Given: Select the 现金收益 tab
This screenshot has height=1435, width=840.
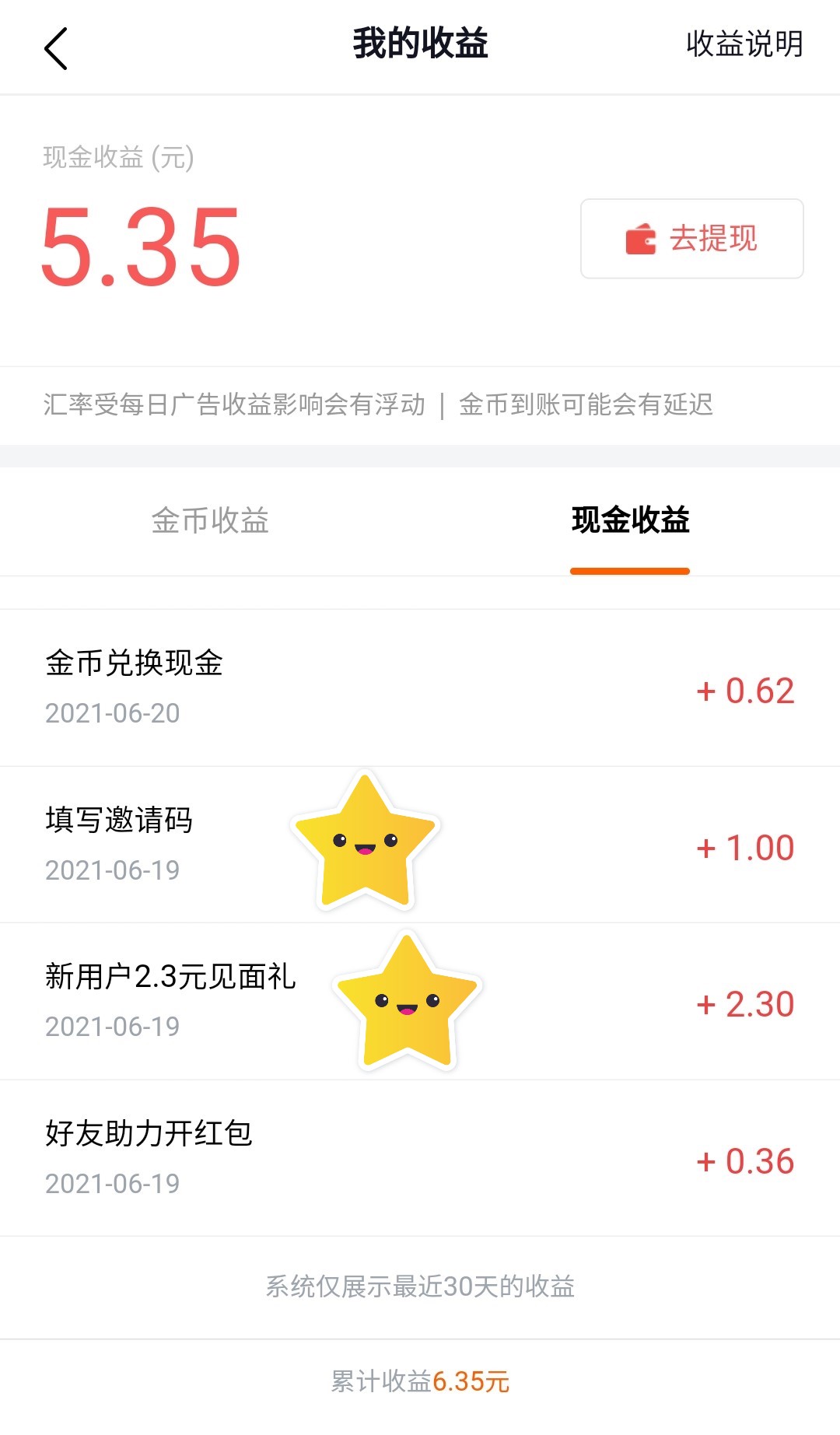Looking at the screenshot, I should 630,520.
